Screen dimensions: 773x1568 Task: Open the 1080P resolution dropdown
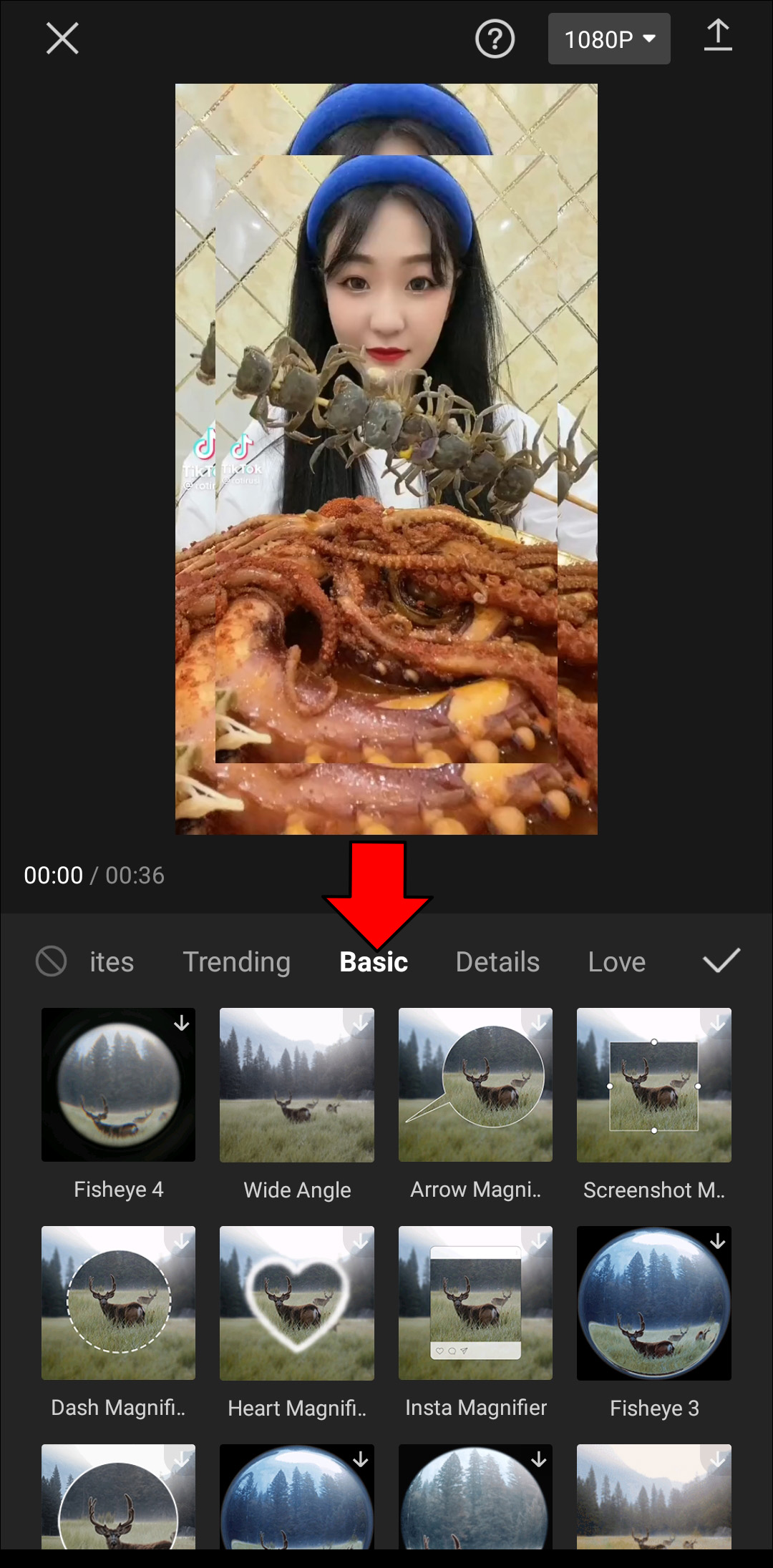click(x=609, y=39)
